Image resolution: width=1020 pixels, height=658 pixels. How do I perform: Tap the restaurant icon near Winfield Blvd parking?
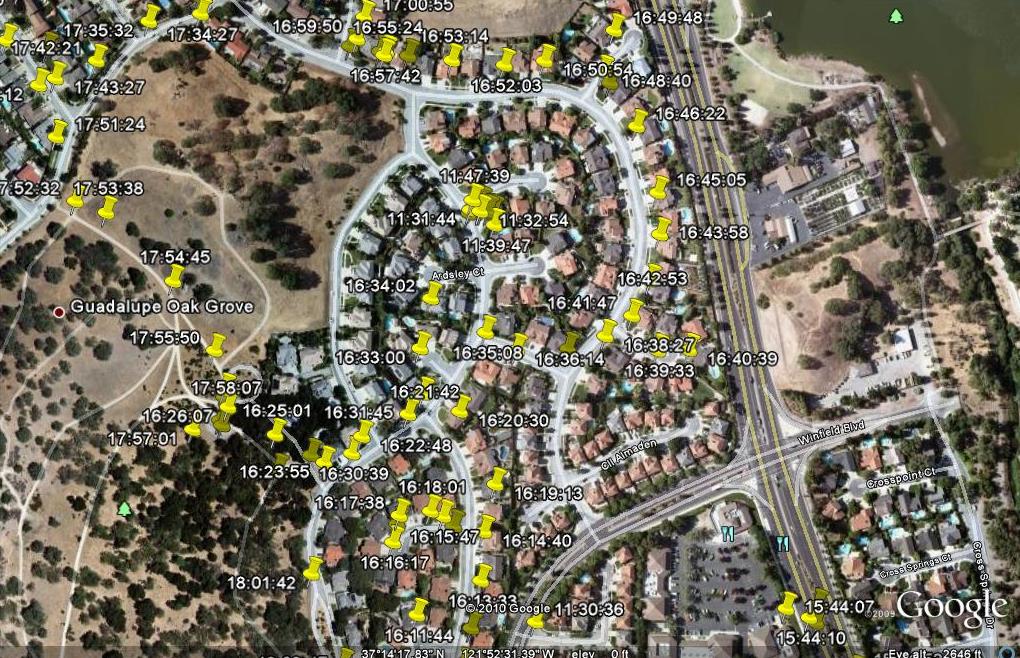click(727, 533)
